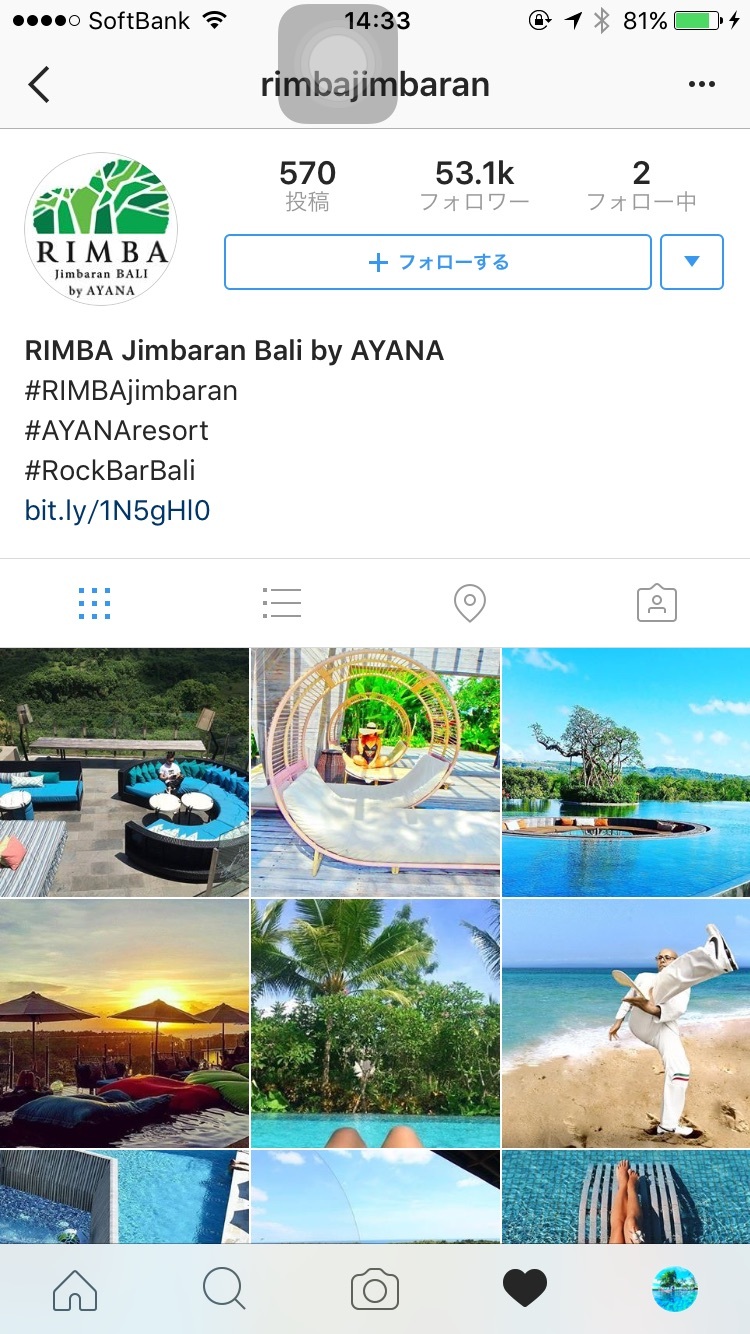Open the three-dot overflow menu
This screenshot has height=1334, width=750.
[x=702, y=85]
